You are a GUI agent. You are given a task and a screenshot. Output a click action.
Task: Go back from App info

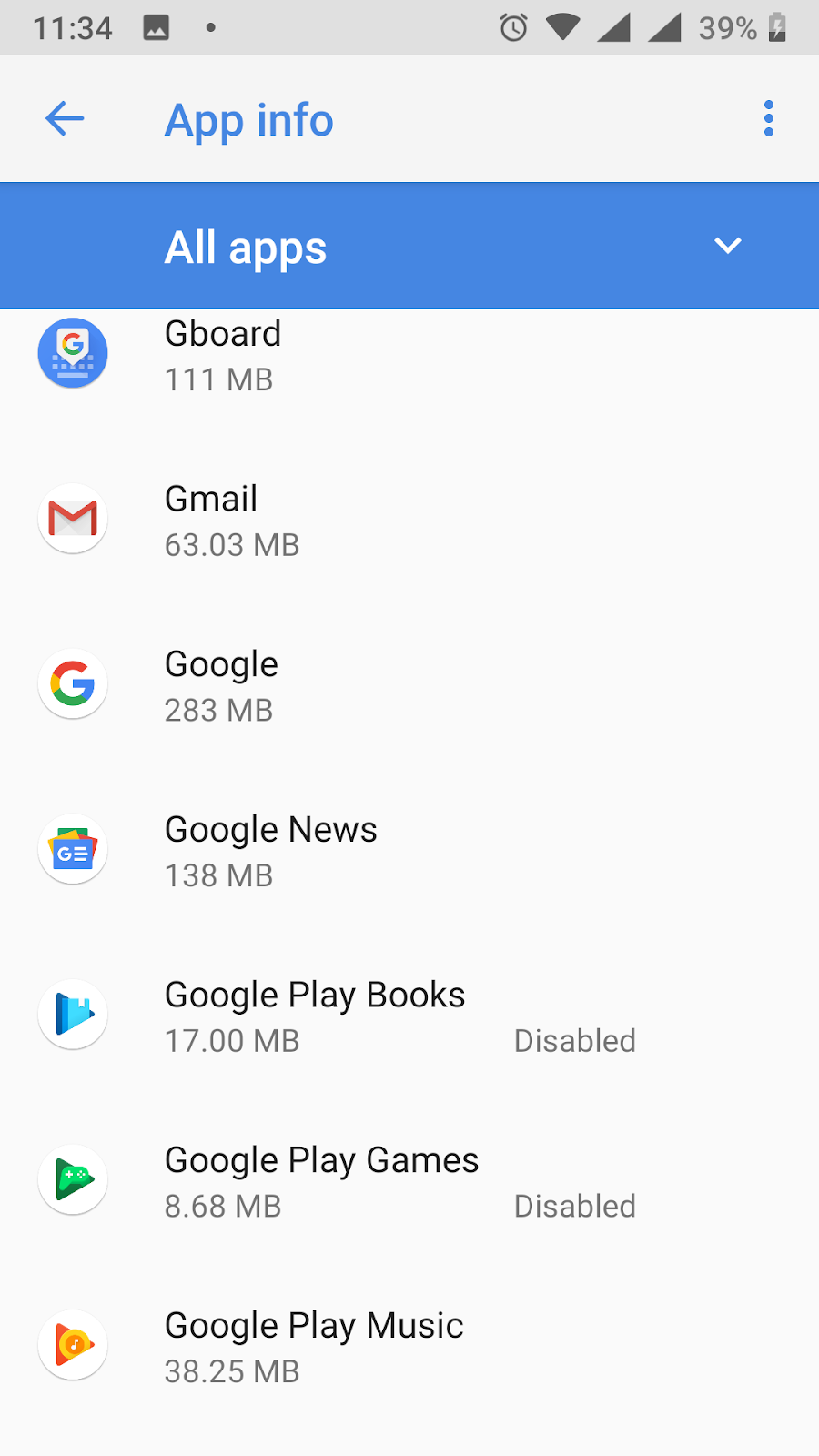click(x=65, y=119)
